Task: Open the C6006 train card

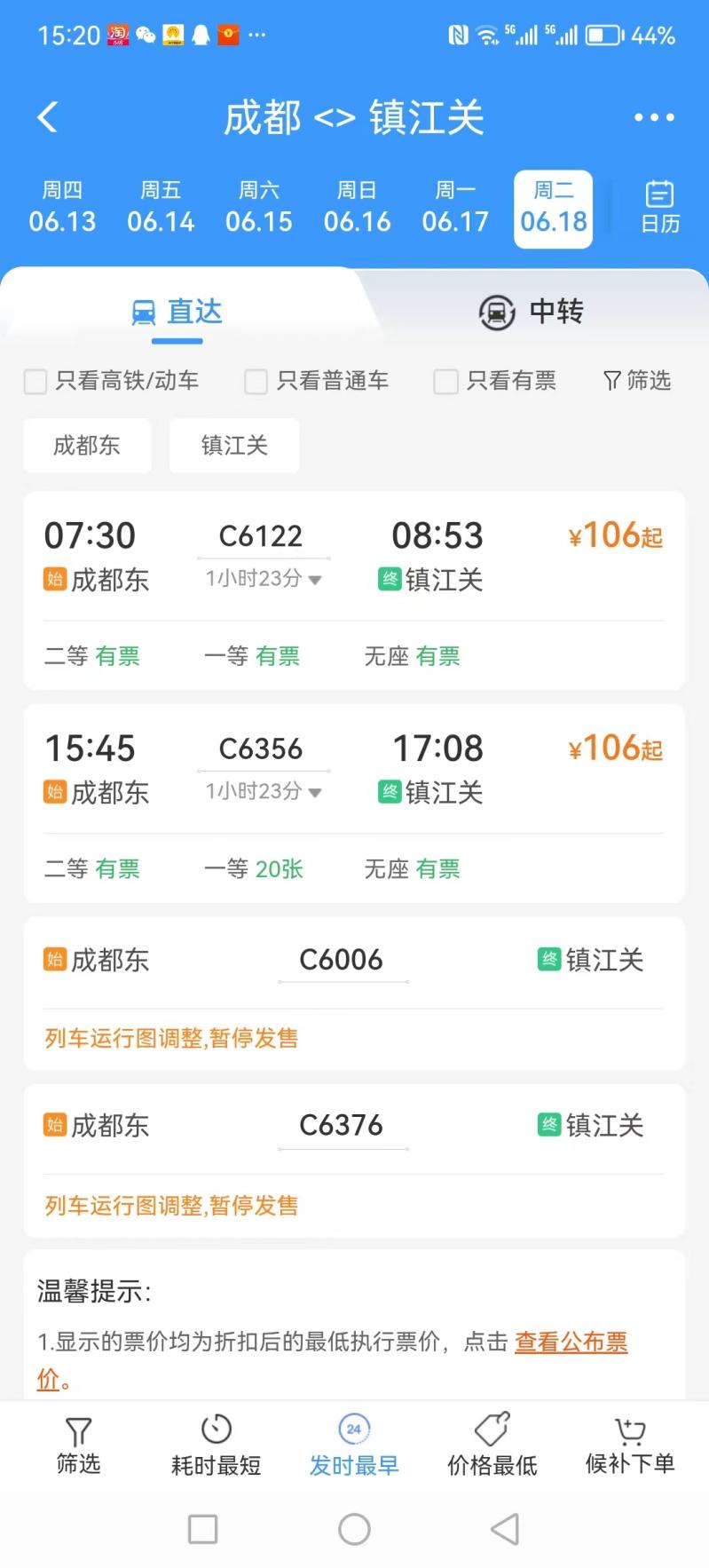Action: 354,994
